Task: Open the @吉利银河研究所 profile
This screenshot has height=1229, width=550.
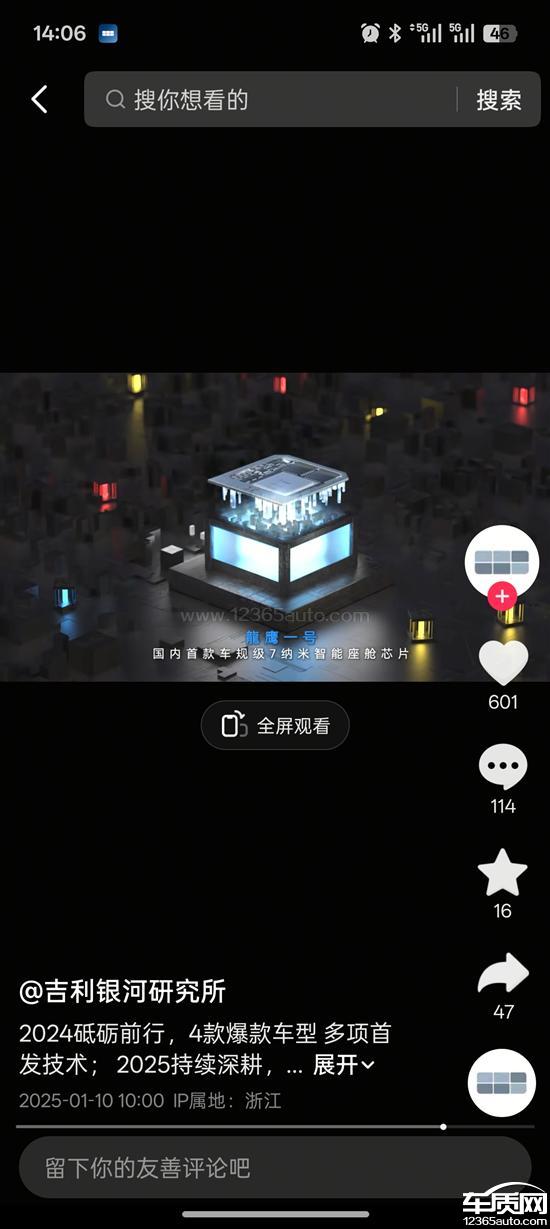Action: 122,992
